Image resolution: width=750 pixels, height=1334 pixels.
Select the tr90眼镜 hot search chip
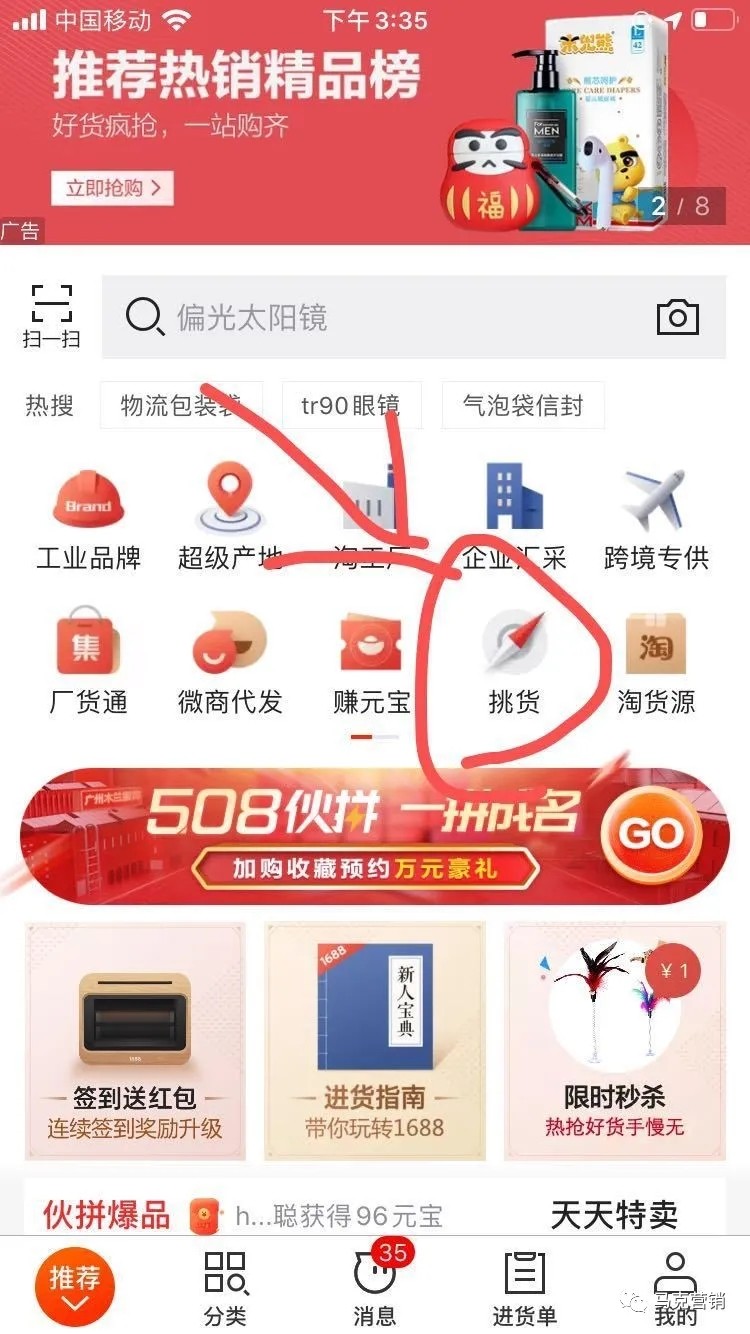point(351,406)
